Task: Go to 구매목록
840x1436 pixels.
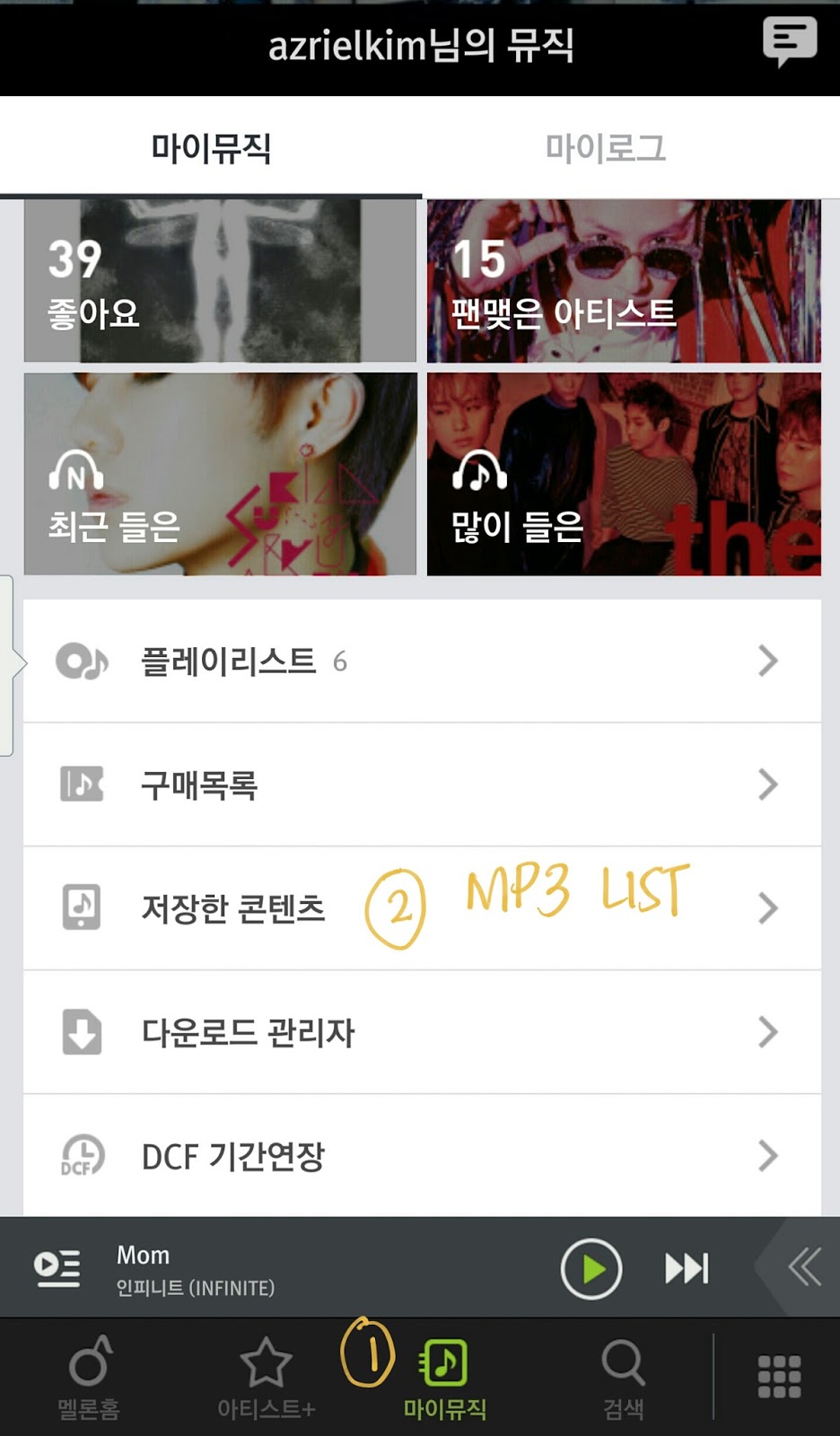Action: pyautogui.click(x=422, y=785)
